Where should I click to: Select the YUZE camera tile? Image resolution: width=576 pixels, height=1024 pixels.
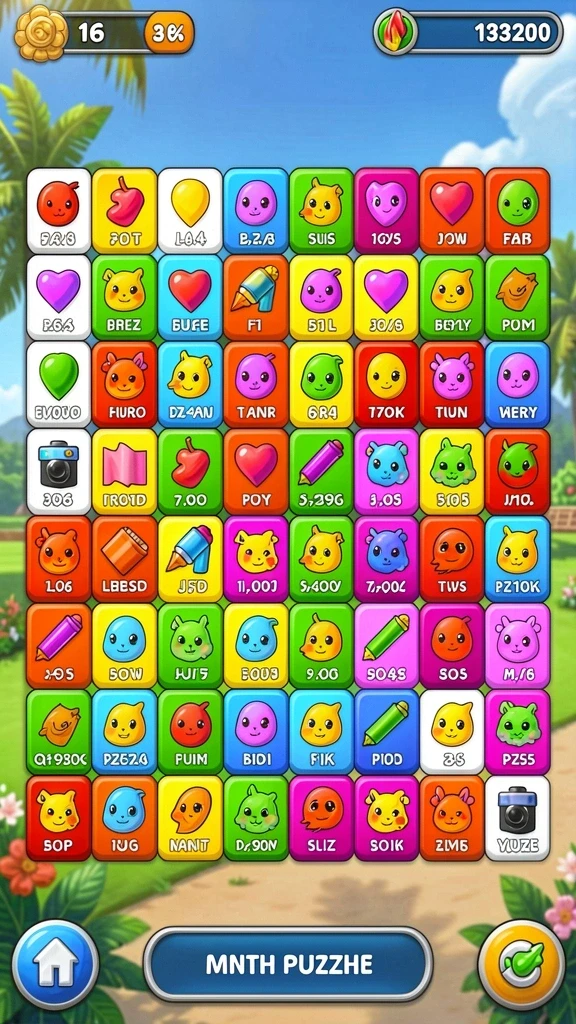point(518,818)
